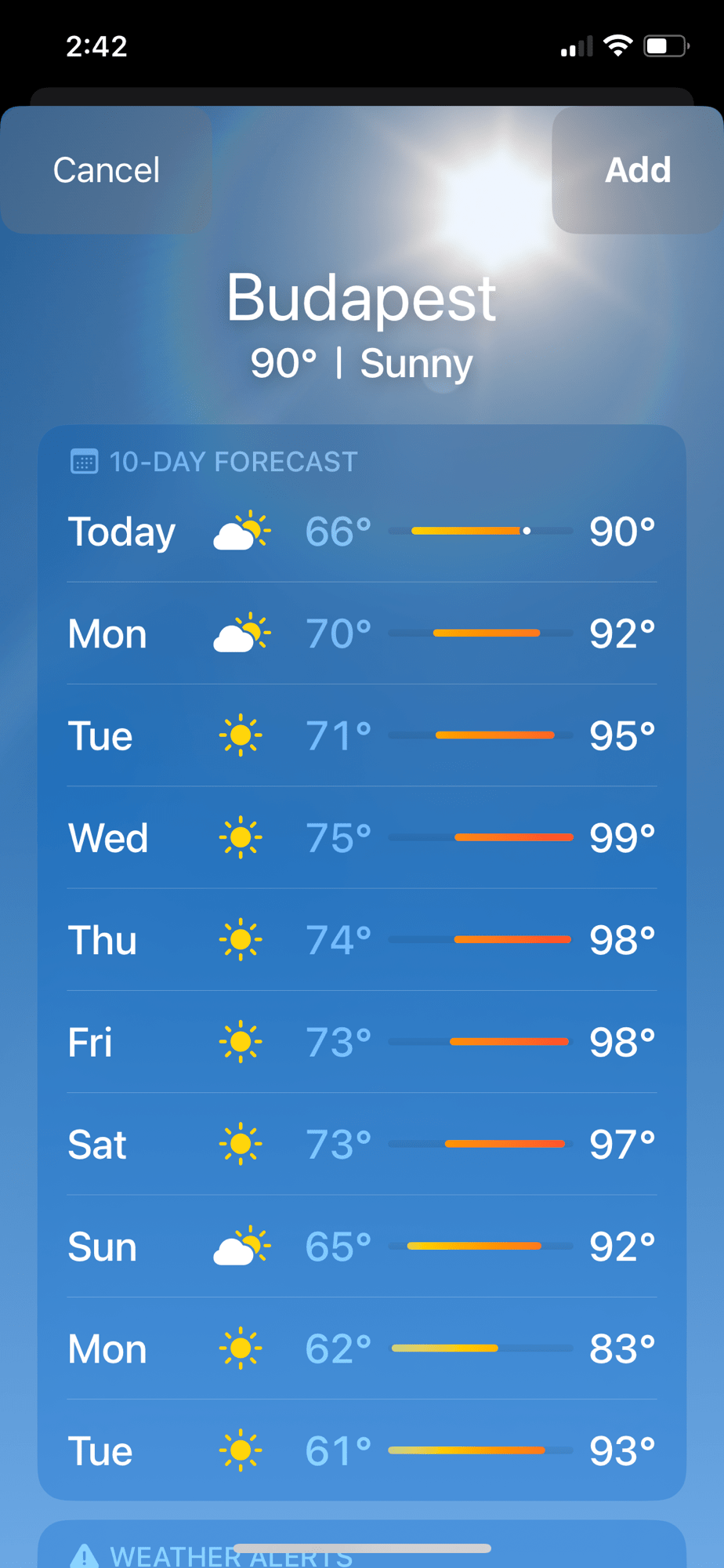
Task: Open Today's forecast row
Action: point(361,532)
